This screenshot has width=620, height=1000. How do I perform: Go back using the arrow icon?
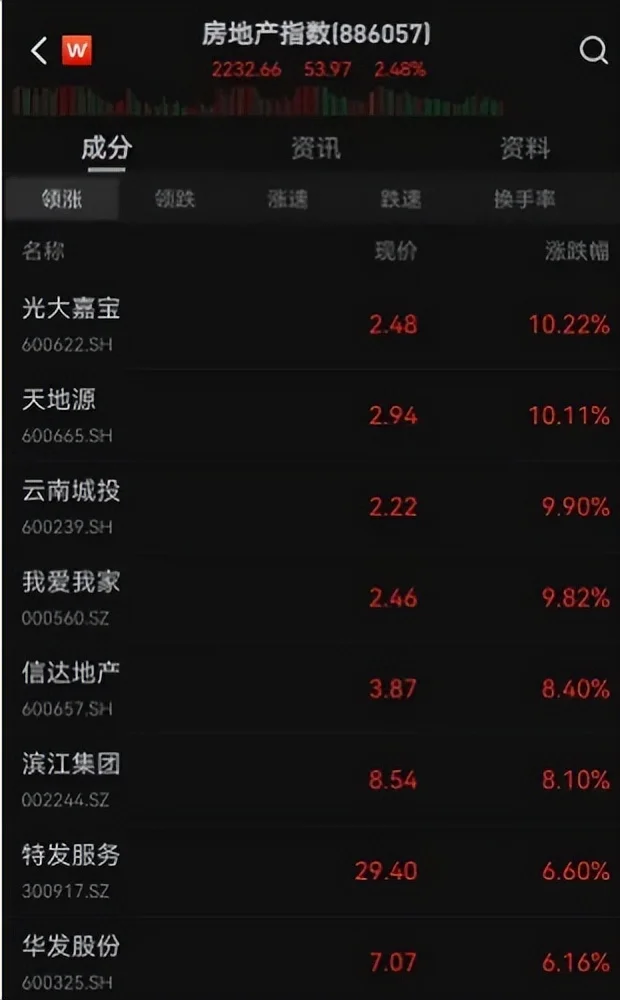(x=38, y=51)
